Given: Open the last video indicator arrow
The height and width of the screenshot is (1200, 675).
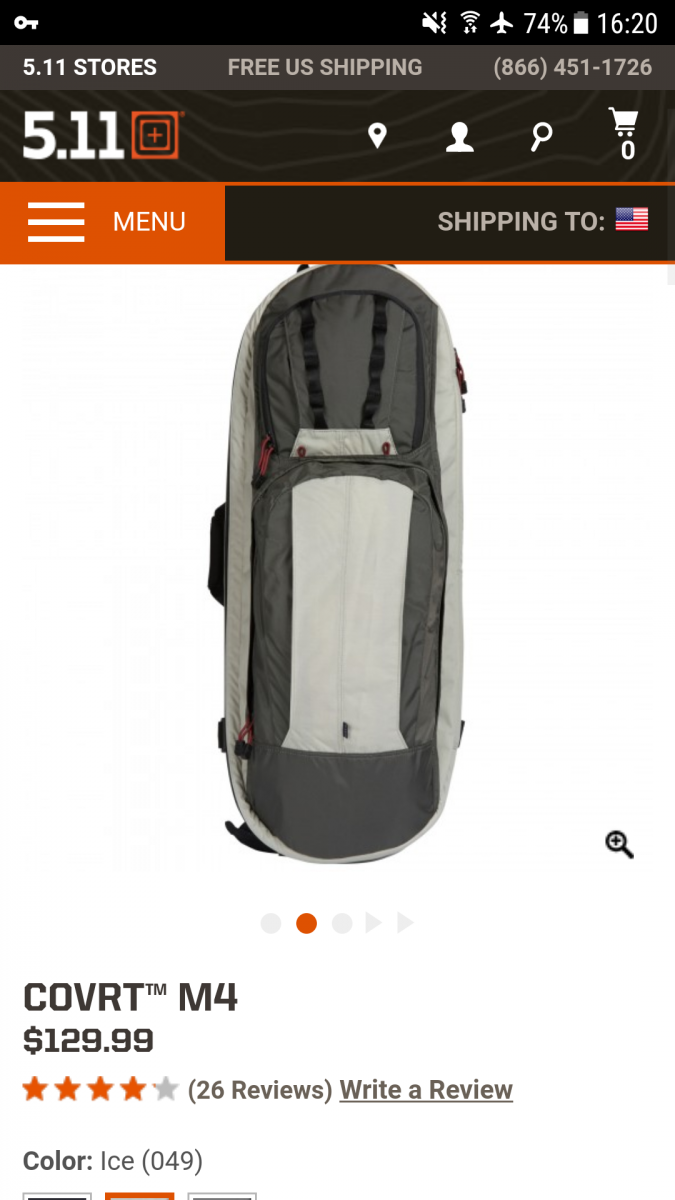Looking at the screenshot, I should click(x=405, y=923).
